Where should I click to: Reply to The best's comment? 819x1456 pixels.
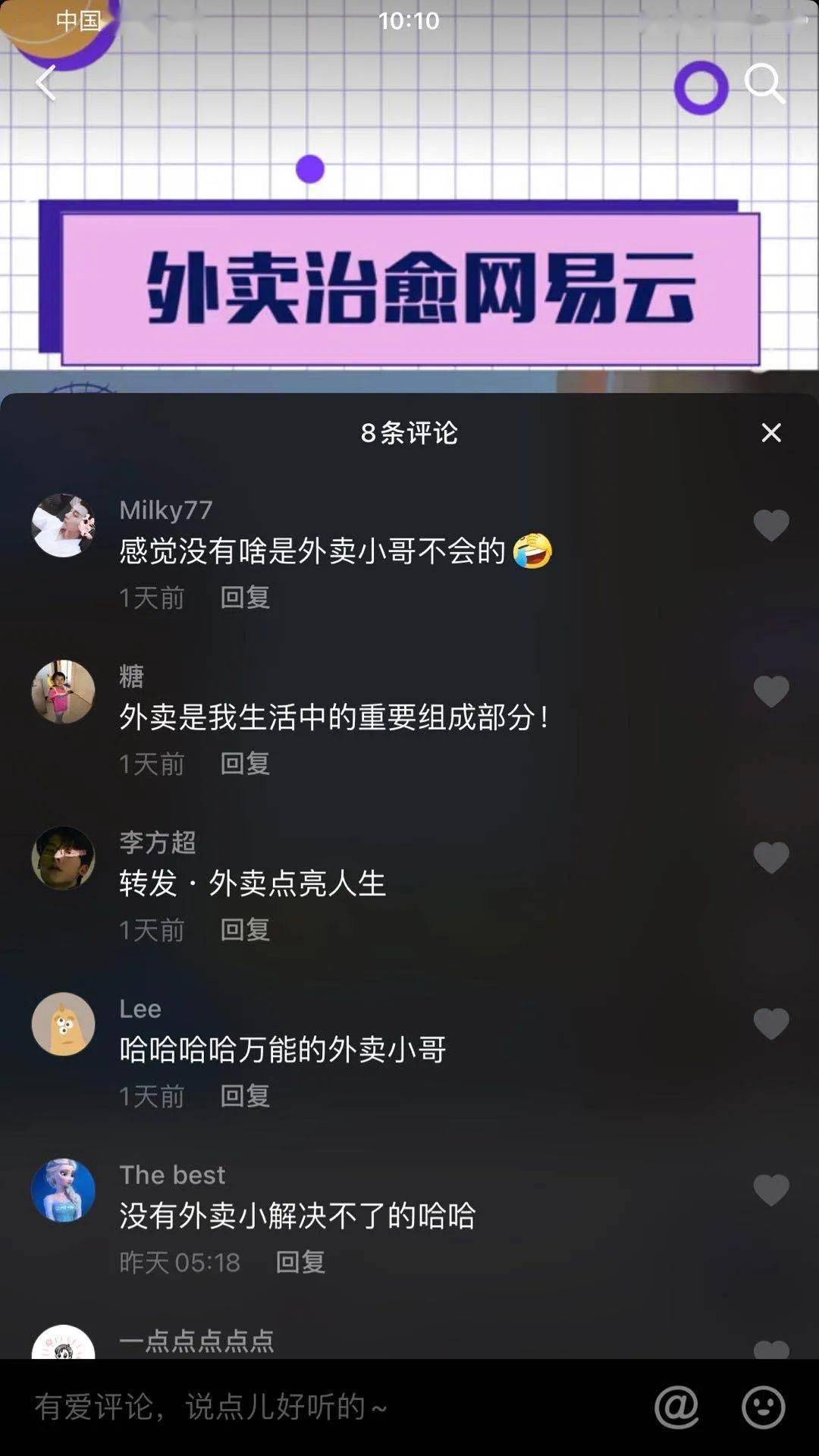[x=300, y=1262]
